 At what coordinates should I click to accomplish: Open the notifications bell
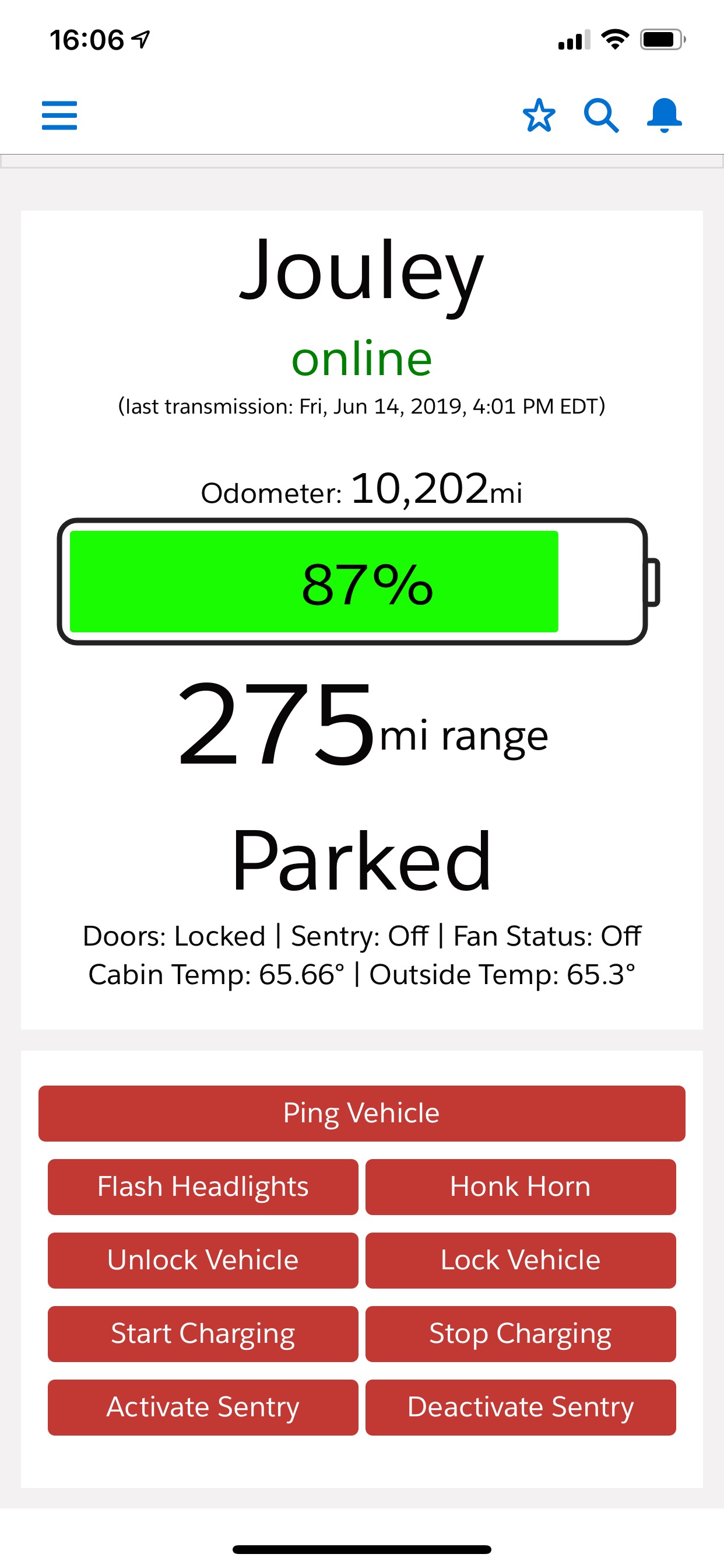pyautogui.click(x=664, y=116)
